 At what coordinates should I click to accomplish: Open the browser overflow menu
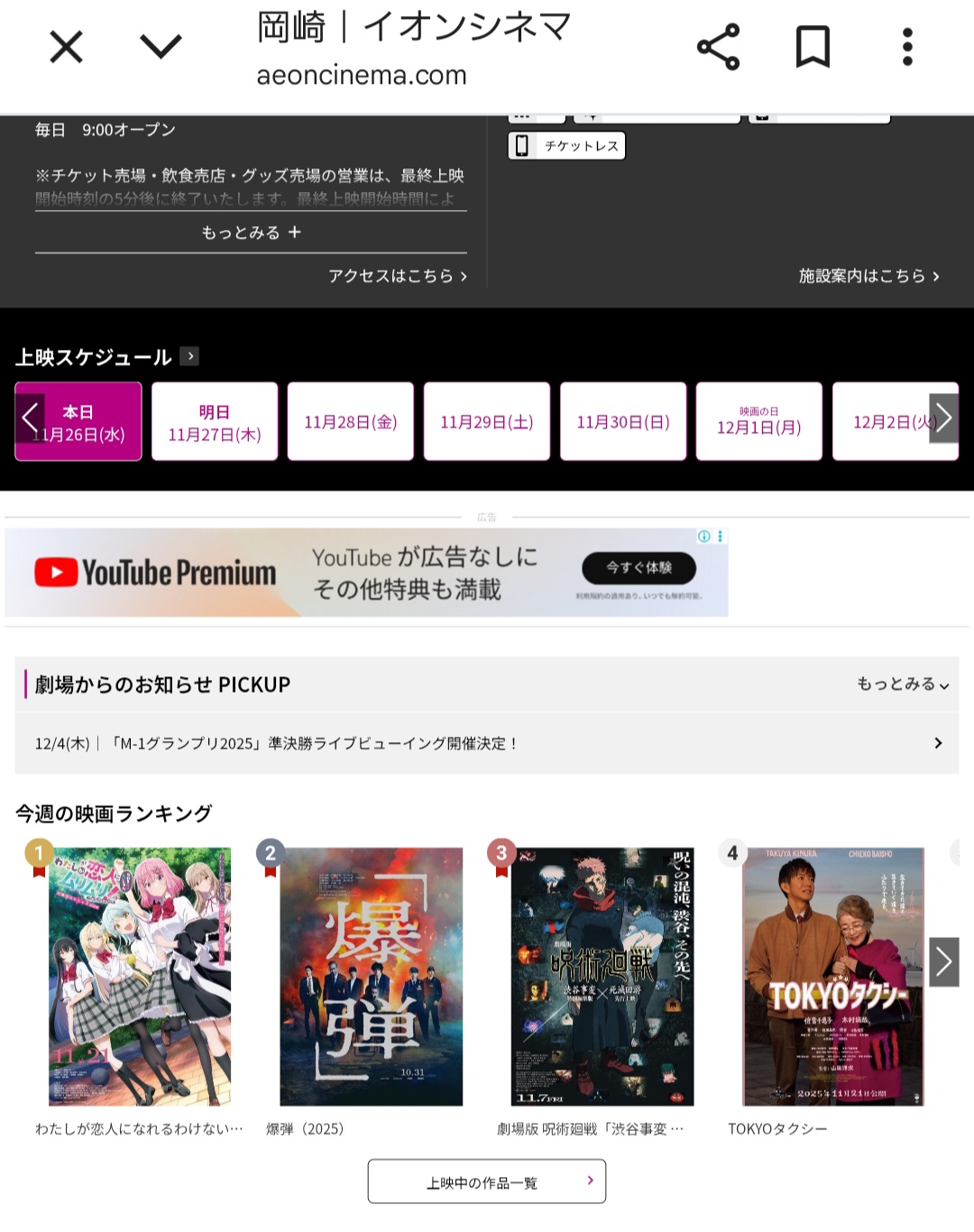tap(907, 47)
